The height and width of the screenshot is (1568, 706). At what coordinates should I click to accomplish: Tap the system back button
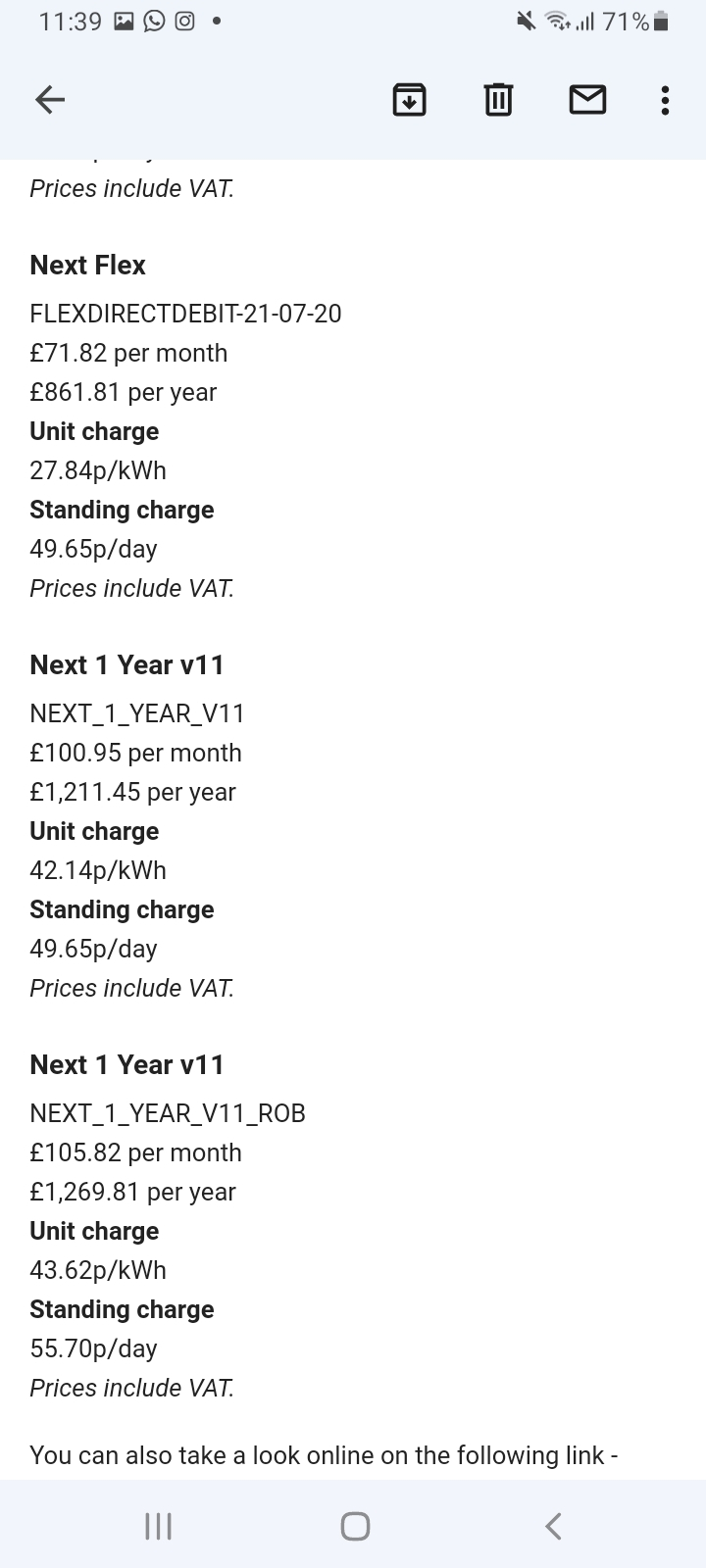553,1525
